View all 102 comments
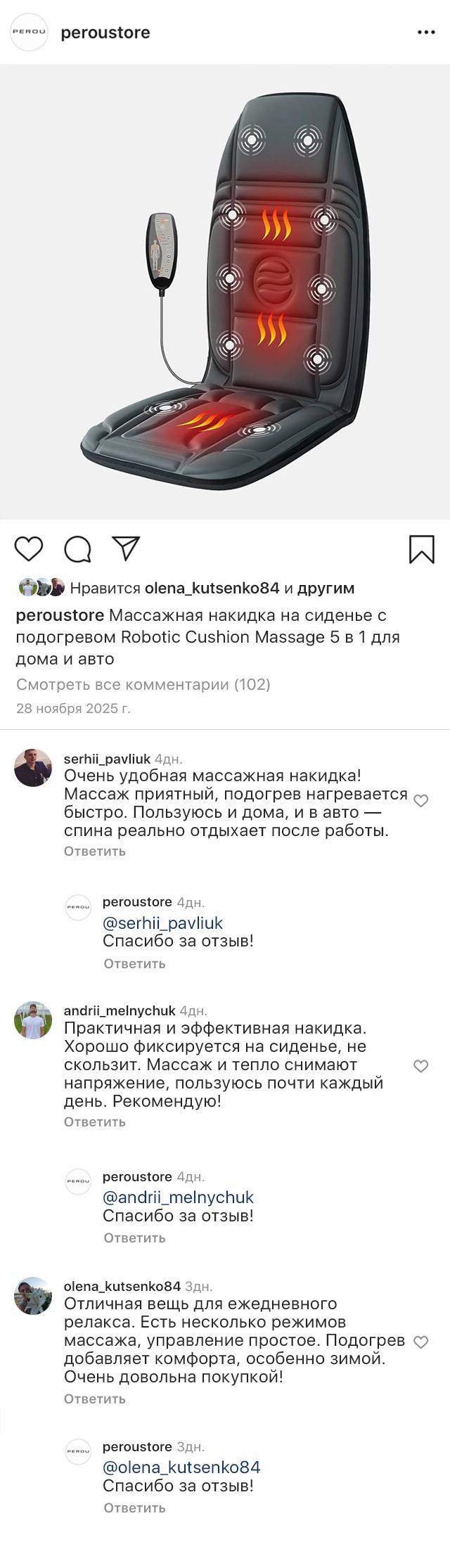Image resolution: width=450 pixels, height=1568 pixels. tap(143, 684)
